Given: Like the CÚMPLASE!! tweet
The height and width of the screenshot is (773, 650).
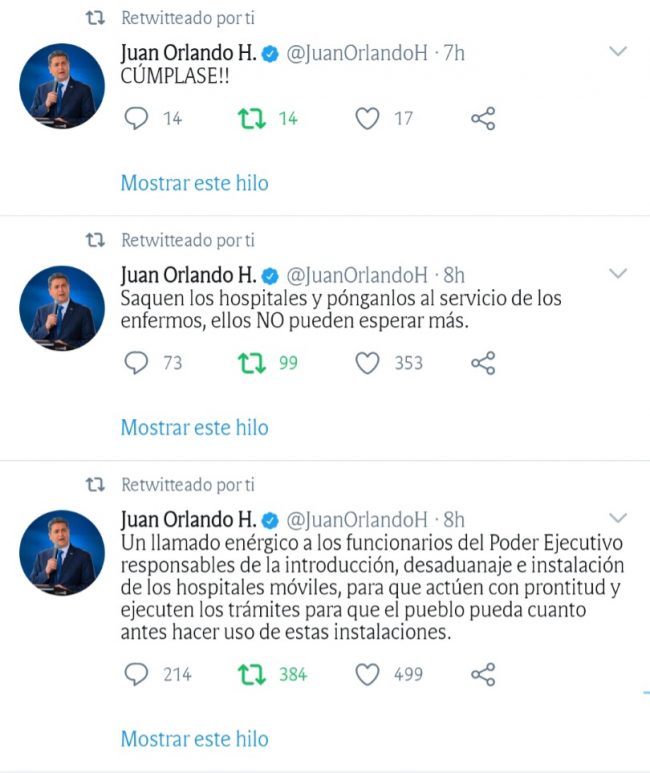Looking at the screenshot, I should (x=368, y=119).
